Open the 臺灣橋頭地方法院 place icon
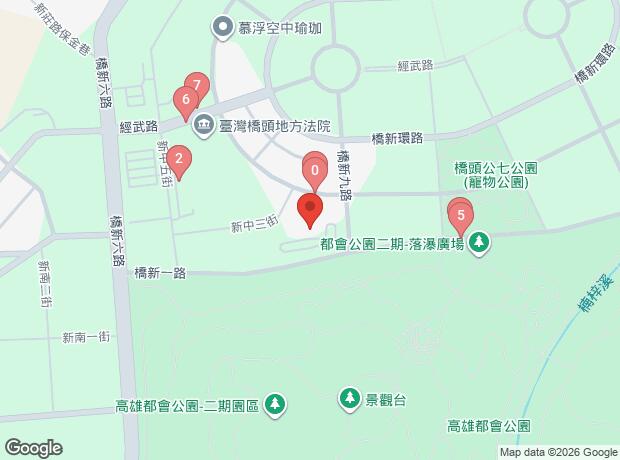Image resolution: width=620 pixels, height=460 pixels. pyautogui.click(x=203, y=125)
